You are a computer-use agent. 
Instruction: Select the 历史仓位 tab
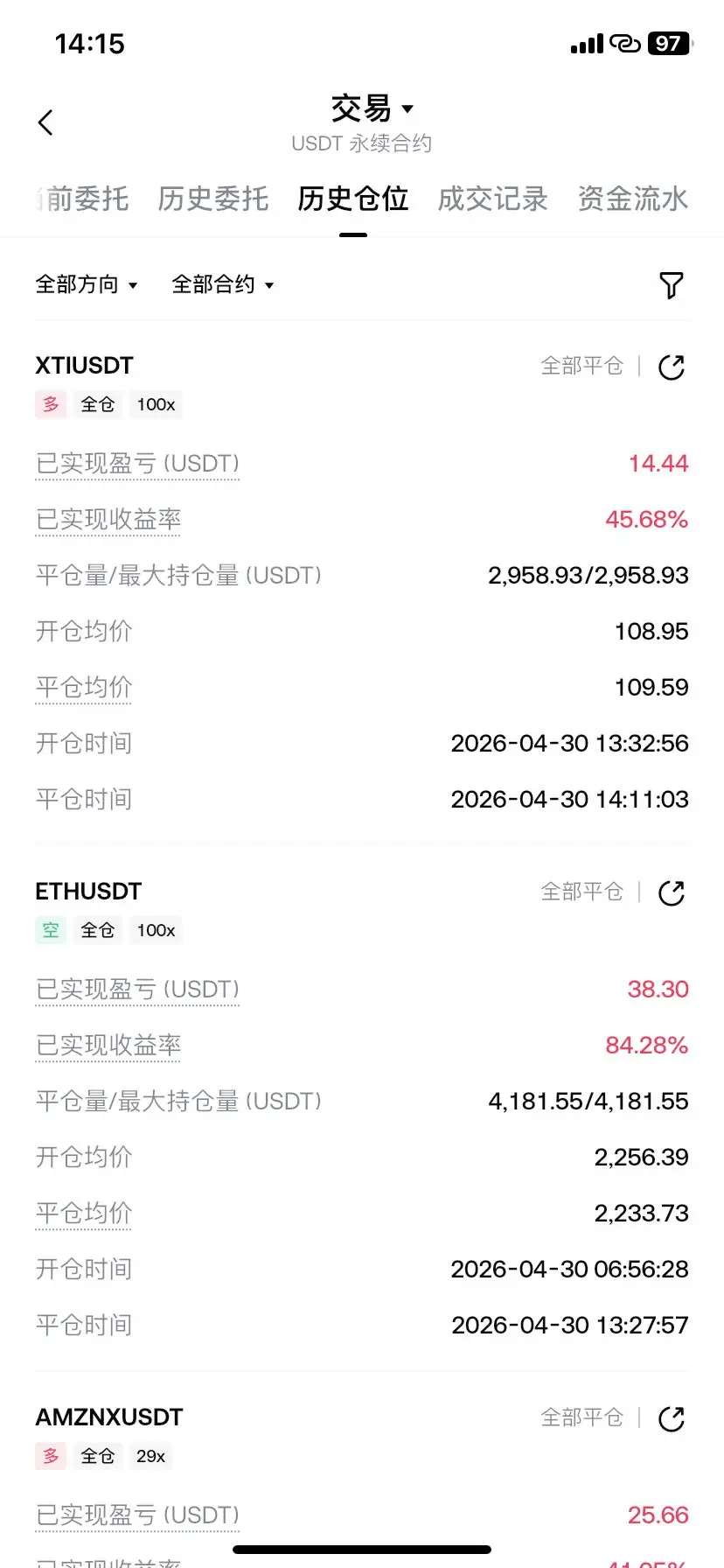352,199
